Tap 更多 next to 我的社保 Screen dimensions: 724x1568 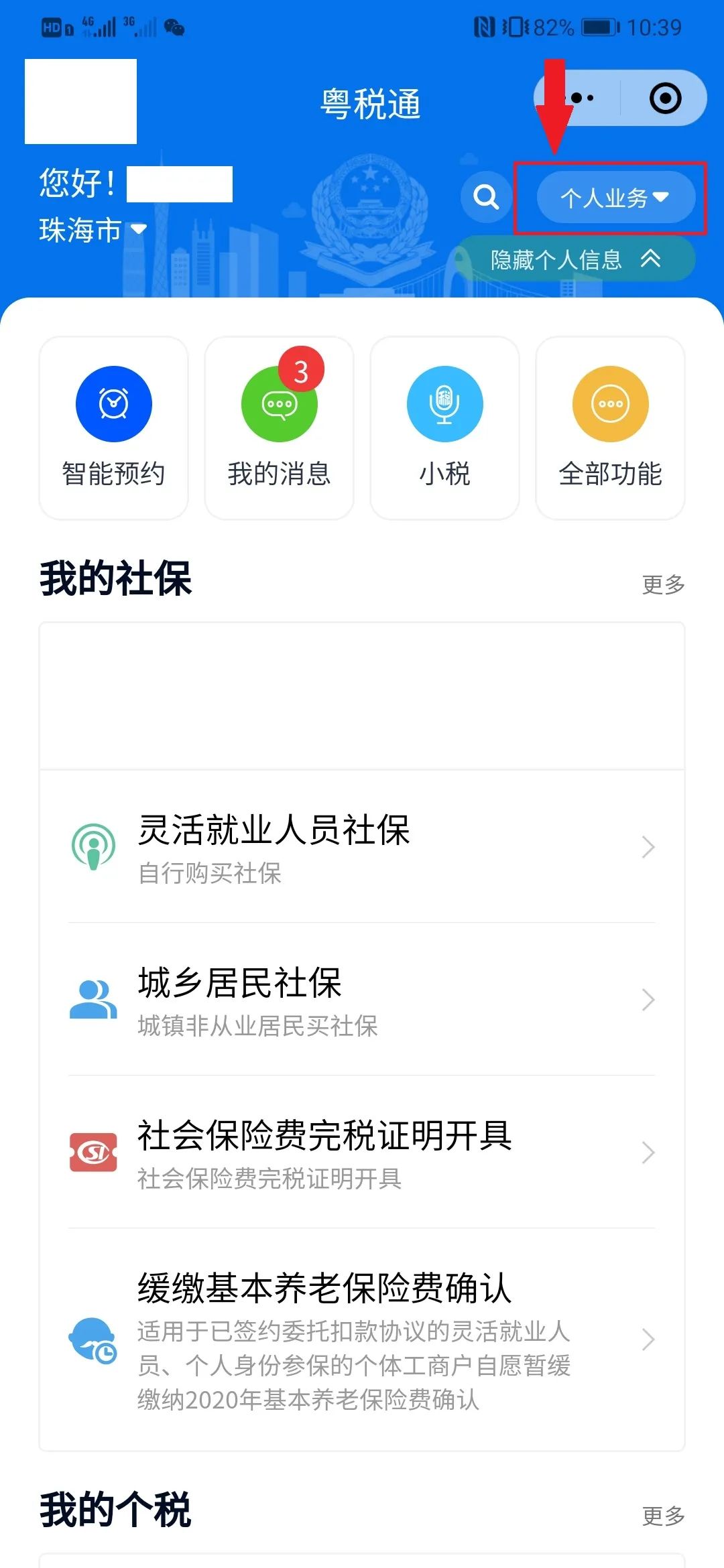click(x=663, y=584)
